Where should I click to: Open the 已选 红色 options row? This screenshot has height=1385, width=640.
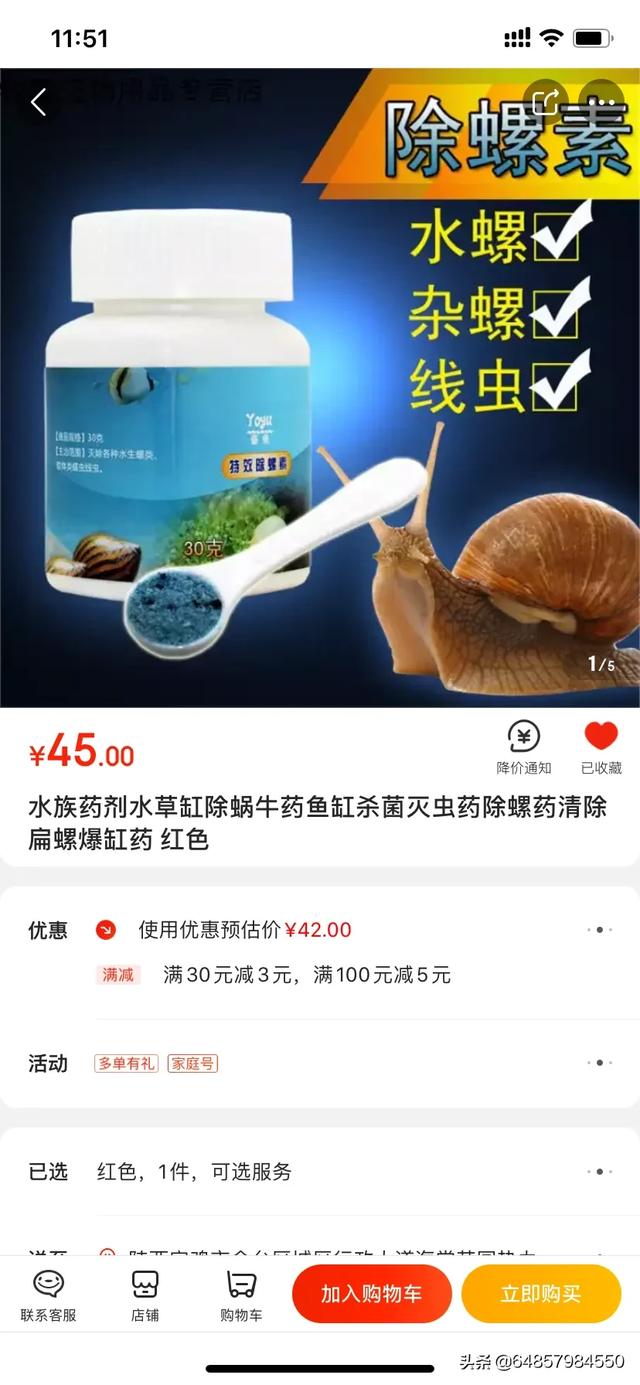tap(320, 1171)
